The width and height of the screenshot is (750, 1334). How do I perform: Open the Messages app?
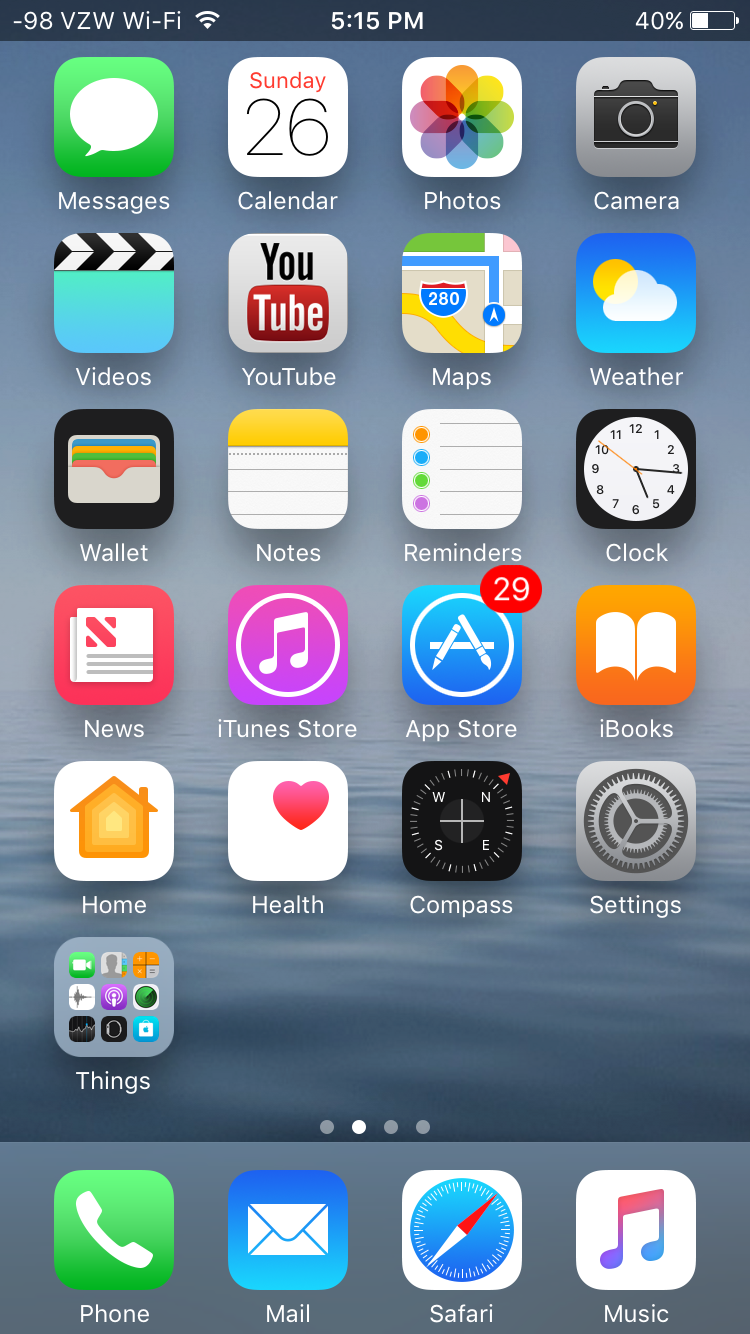[114, 117]
